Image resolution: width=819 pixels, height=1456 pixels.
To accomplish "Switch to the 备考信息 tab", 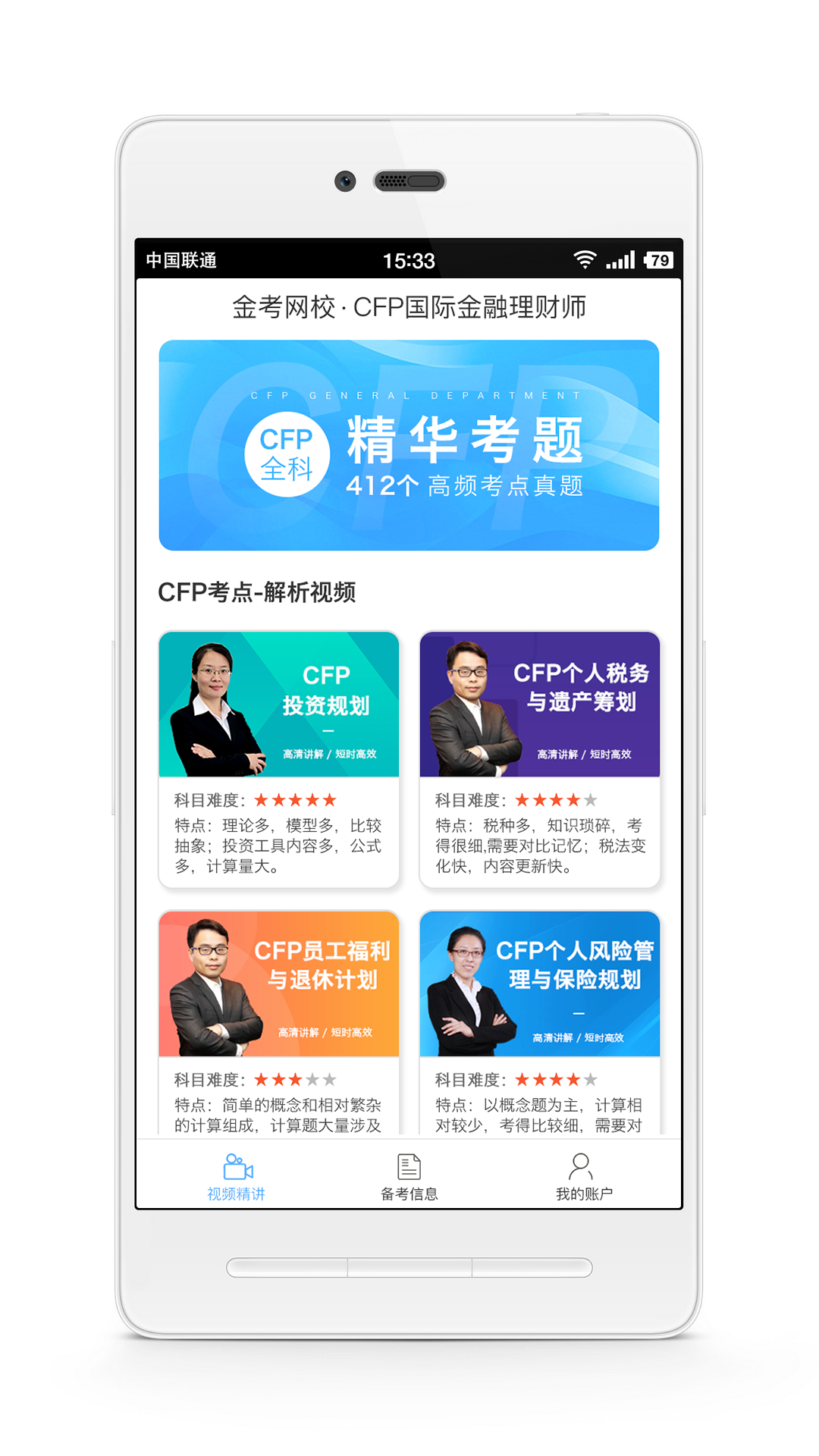I will tap(409, 1175).
